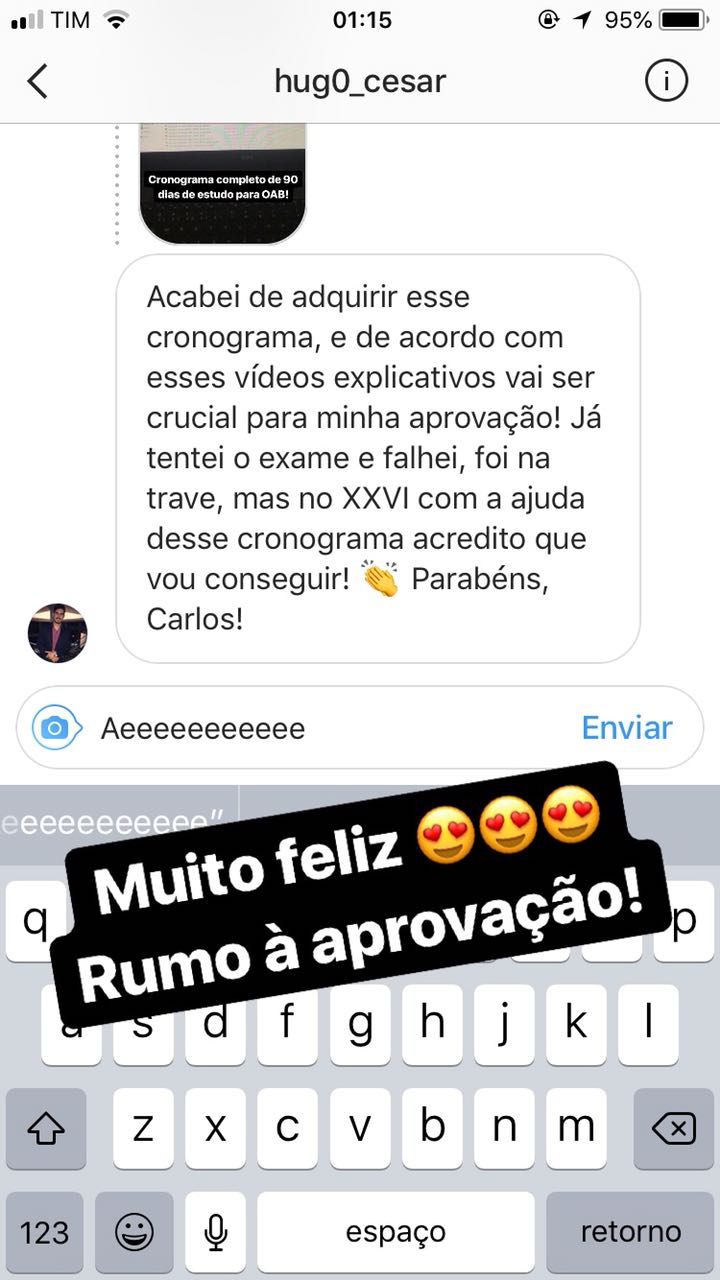Viewport: 720px width, 1280px height.
Task: Open conversation info for hug0_cesar
Action: click(666, 81)
